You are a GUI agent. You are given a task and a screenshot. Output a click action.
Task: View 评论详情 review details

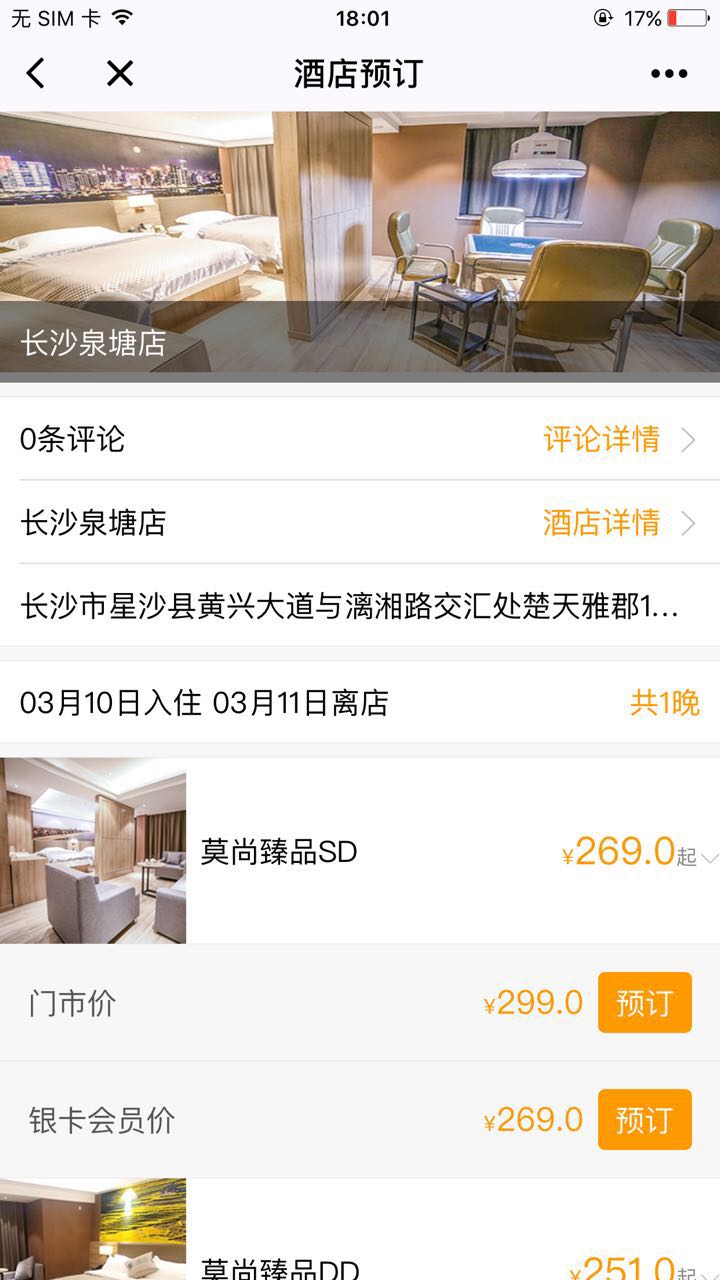coord(619,439)
